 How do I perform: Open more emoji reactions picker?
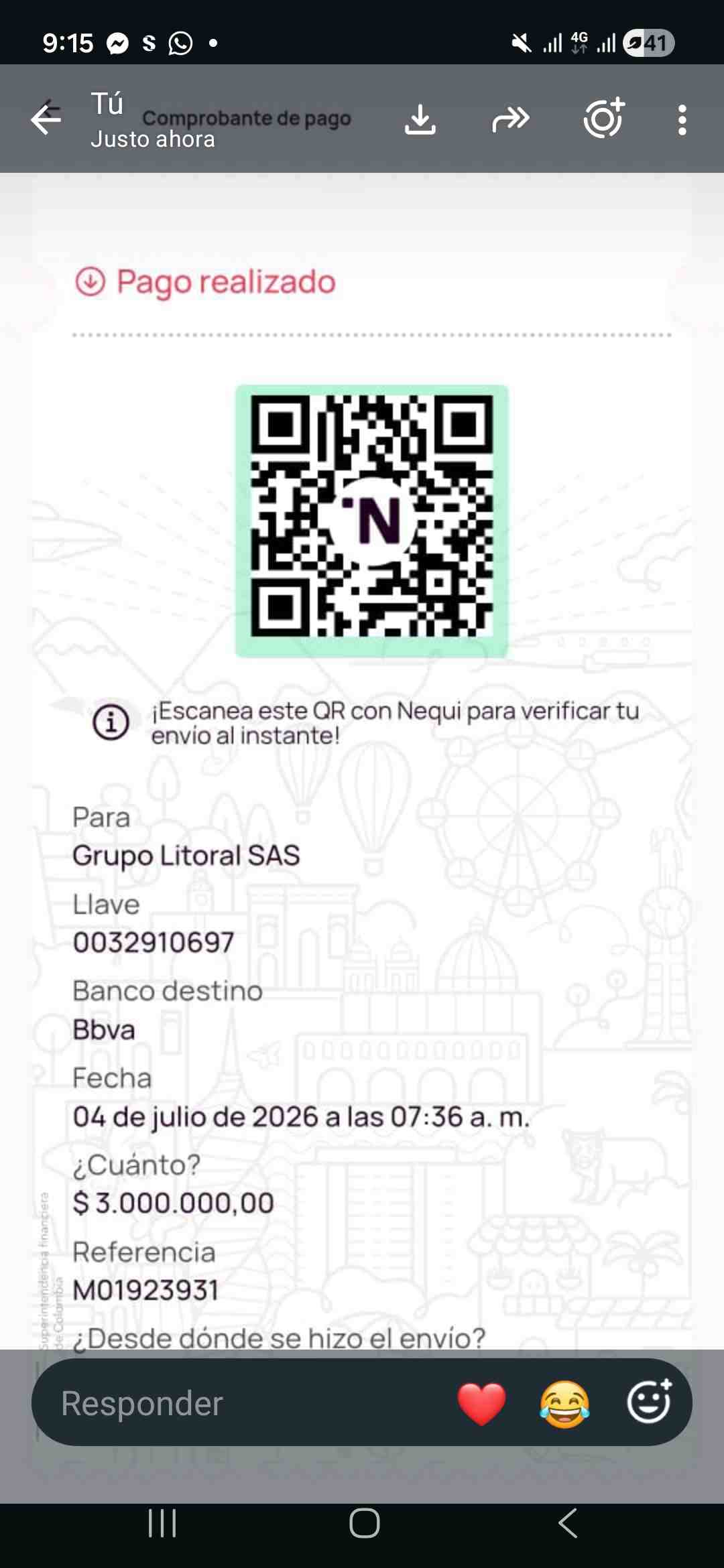tap(649, 1401)
